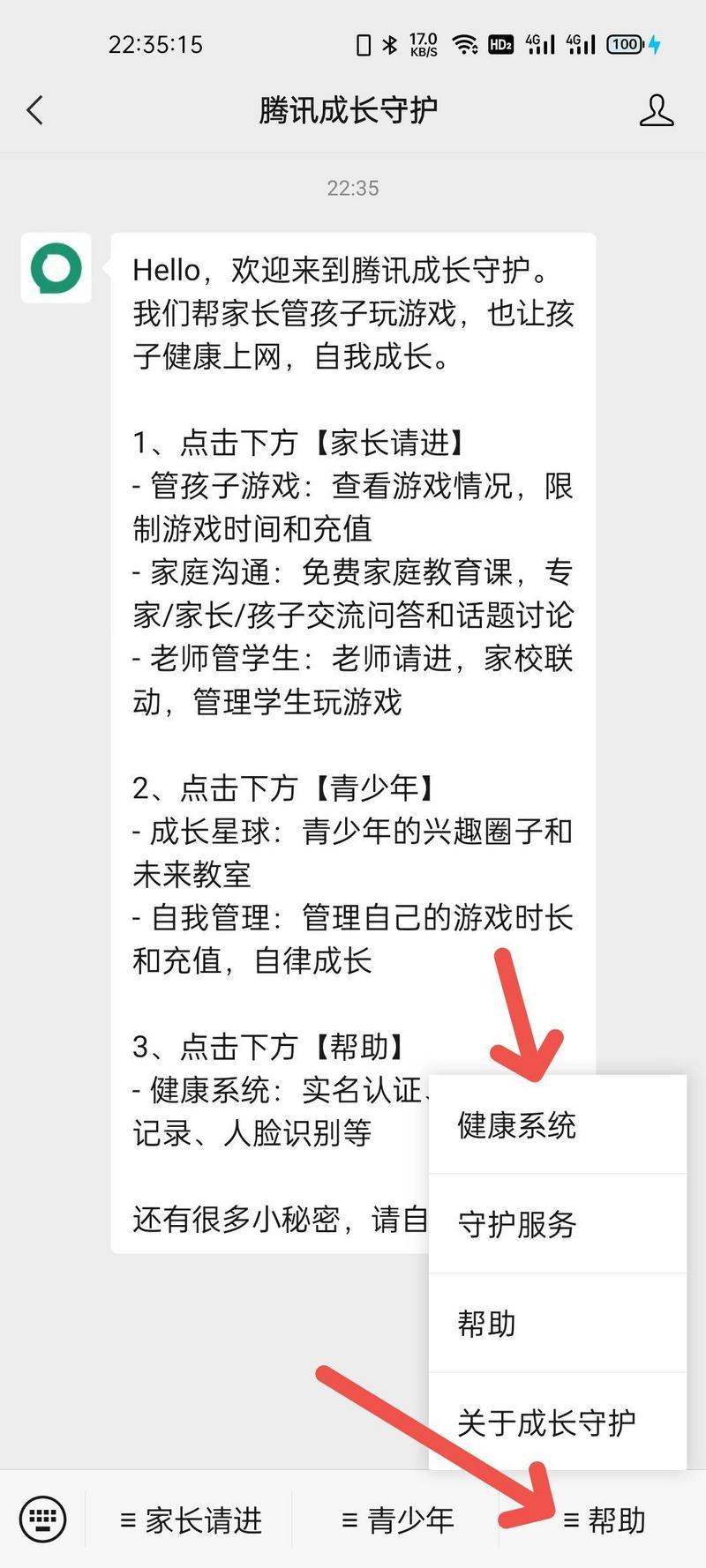Screen dimensions: 706x1568
Task: Open 关于成长守护
Action: click(558, 1422)
